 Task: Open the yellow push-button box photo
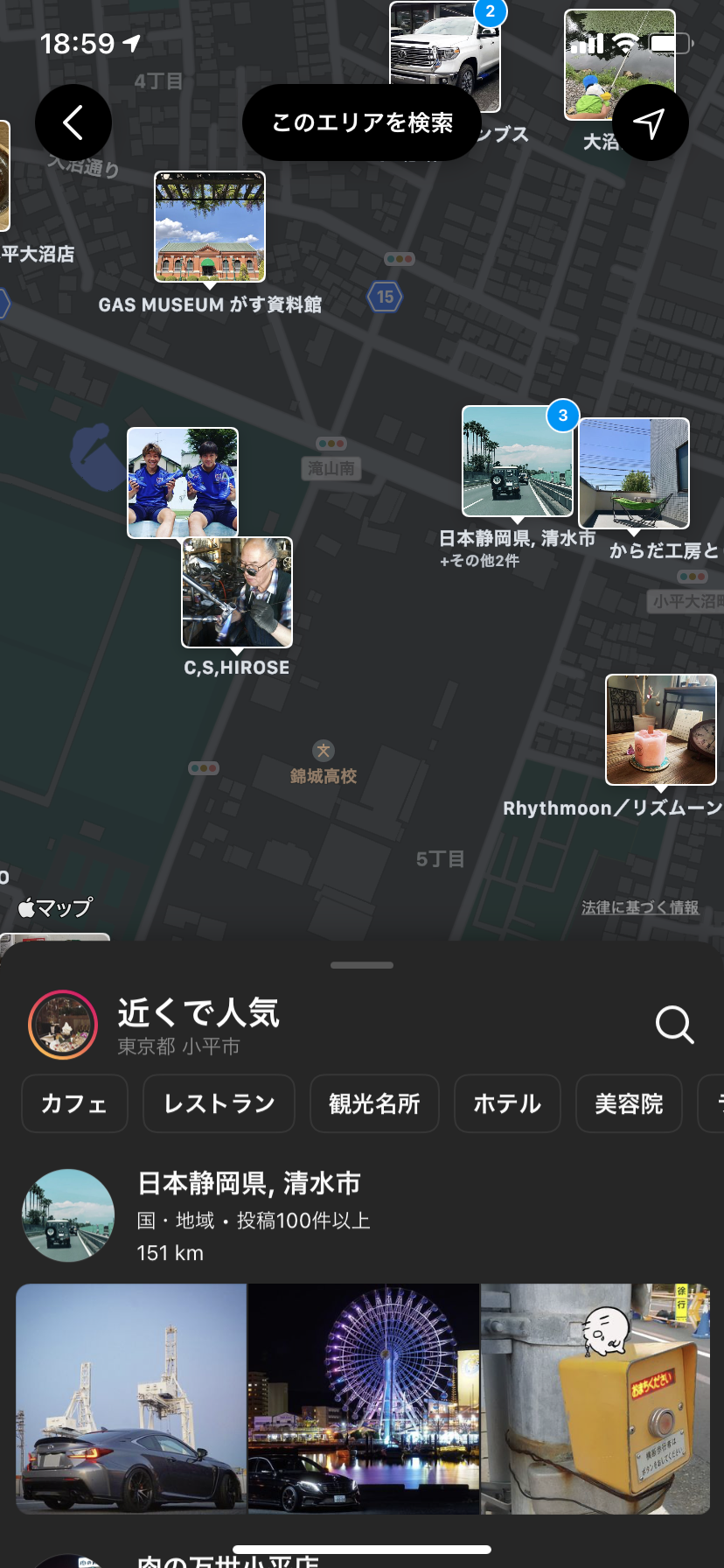(x=595, y=1398)
